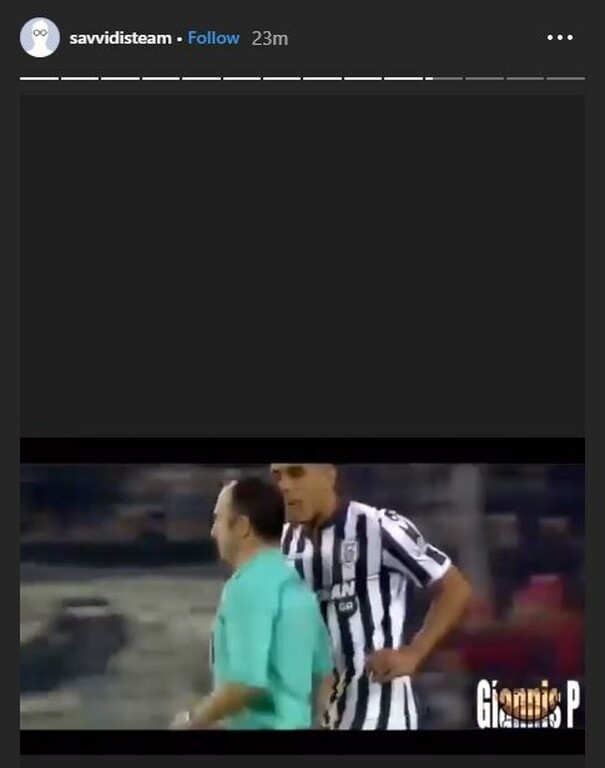Follow savvidisteam account
The image size is (605, 768).
coord(213,38)
